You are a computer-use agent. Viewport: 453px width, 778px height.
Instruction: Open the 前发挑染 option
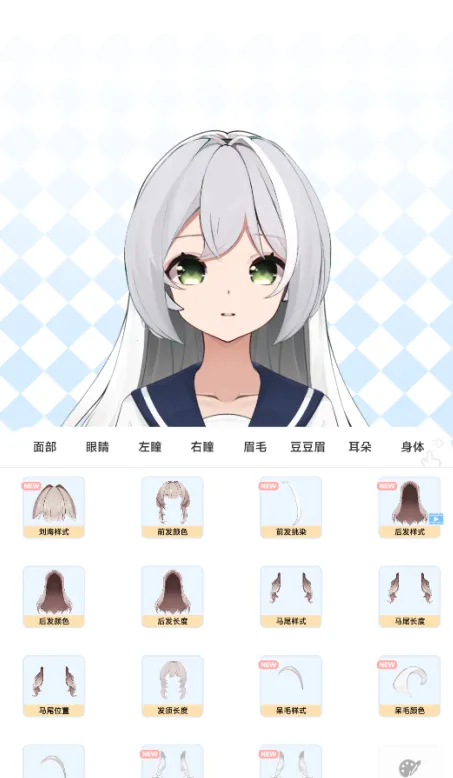tap(291, 507)
